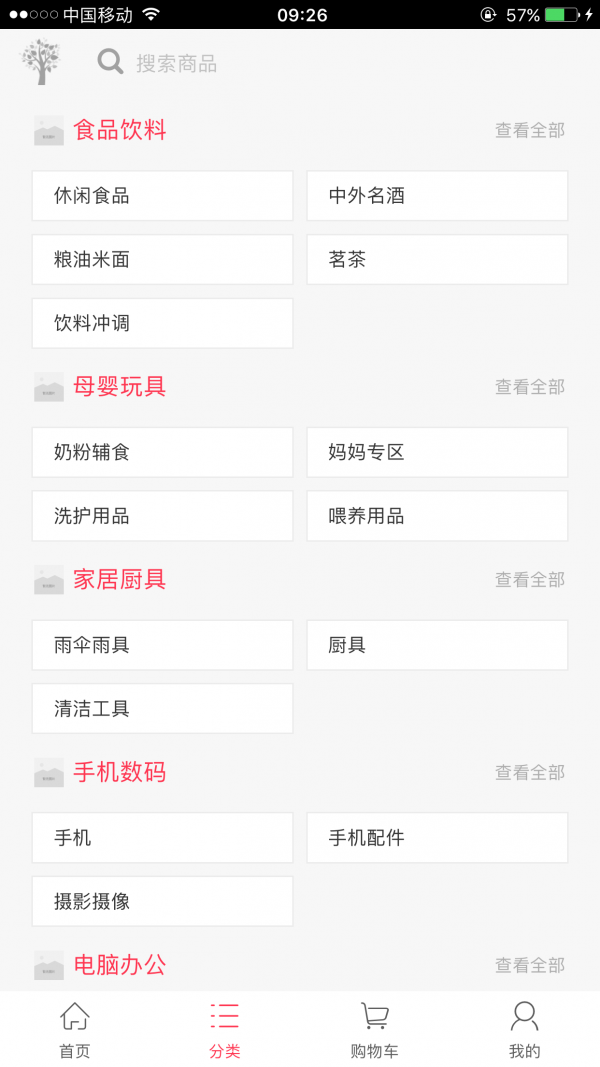Go to the 购物车 tab

tap(375, 1030)
